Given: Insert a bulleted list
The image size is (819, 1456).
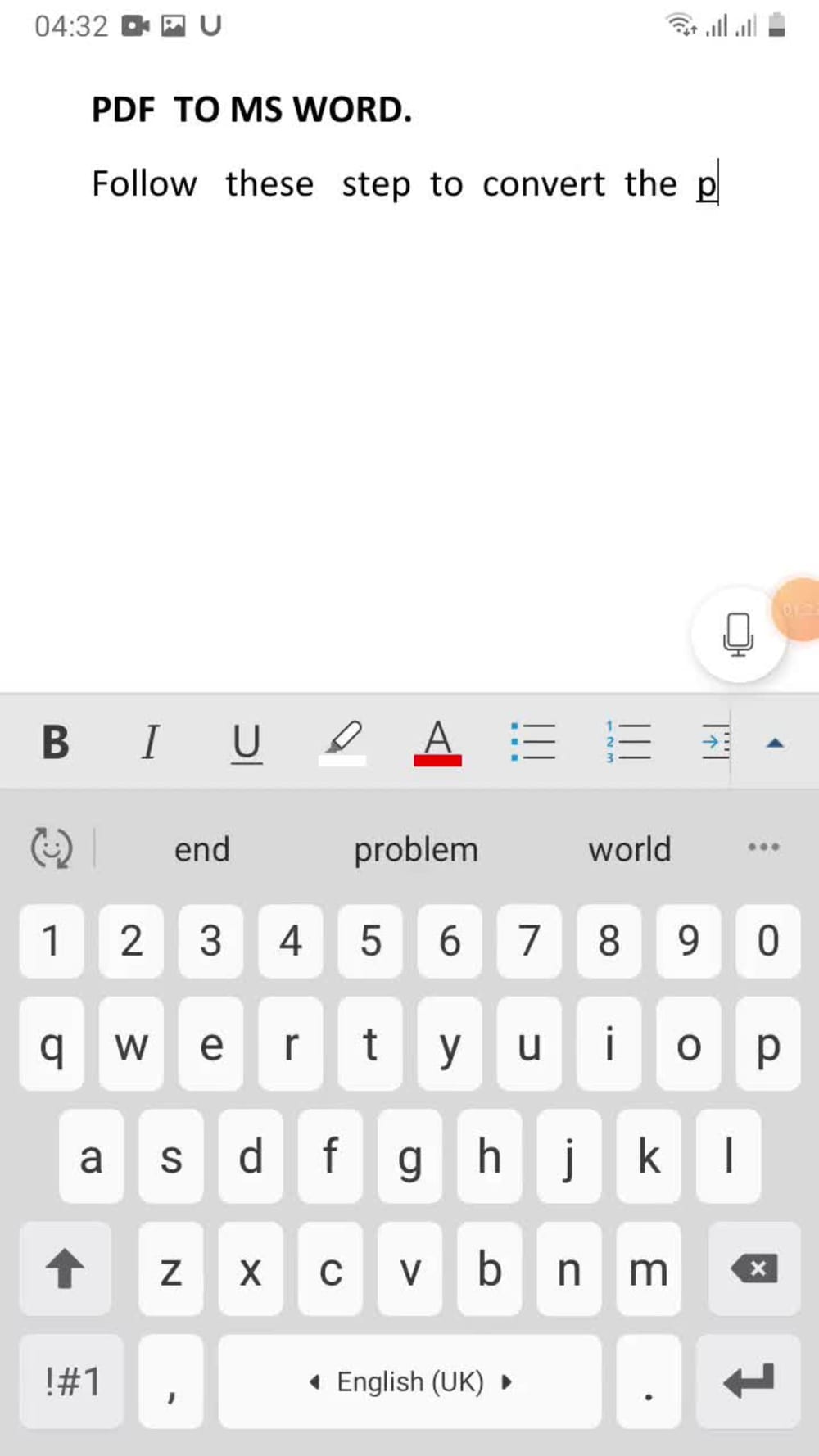Looking at the screenshot, I should [x=533, y=743].
